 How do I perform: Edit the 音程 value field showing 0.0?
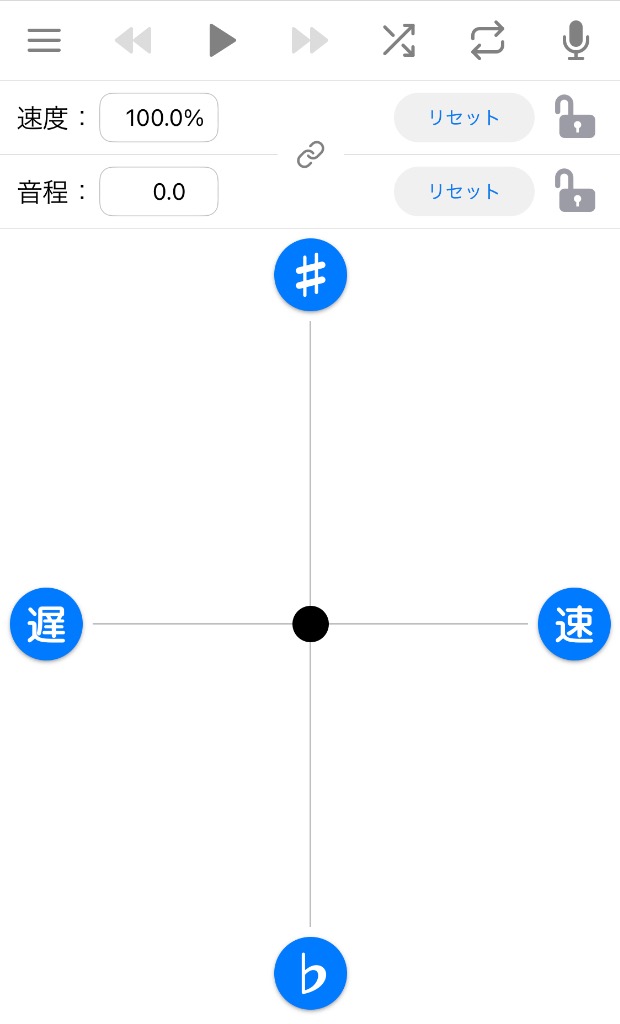159,192
